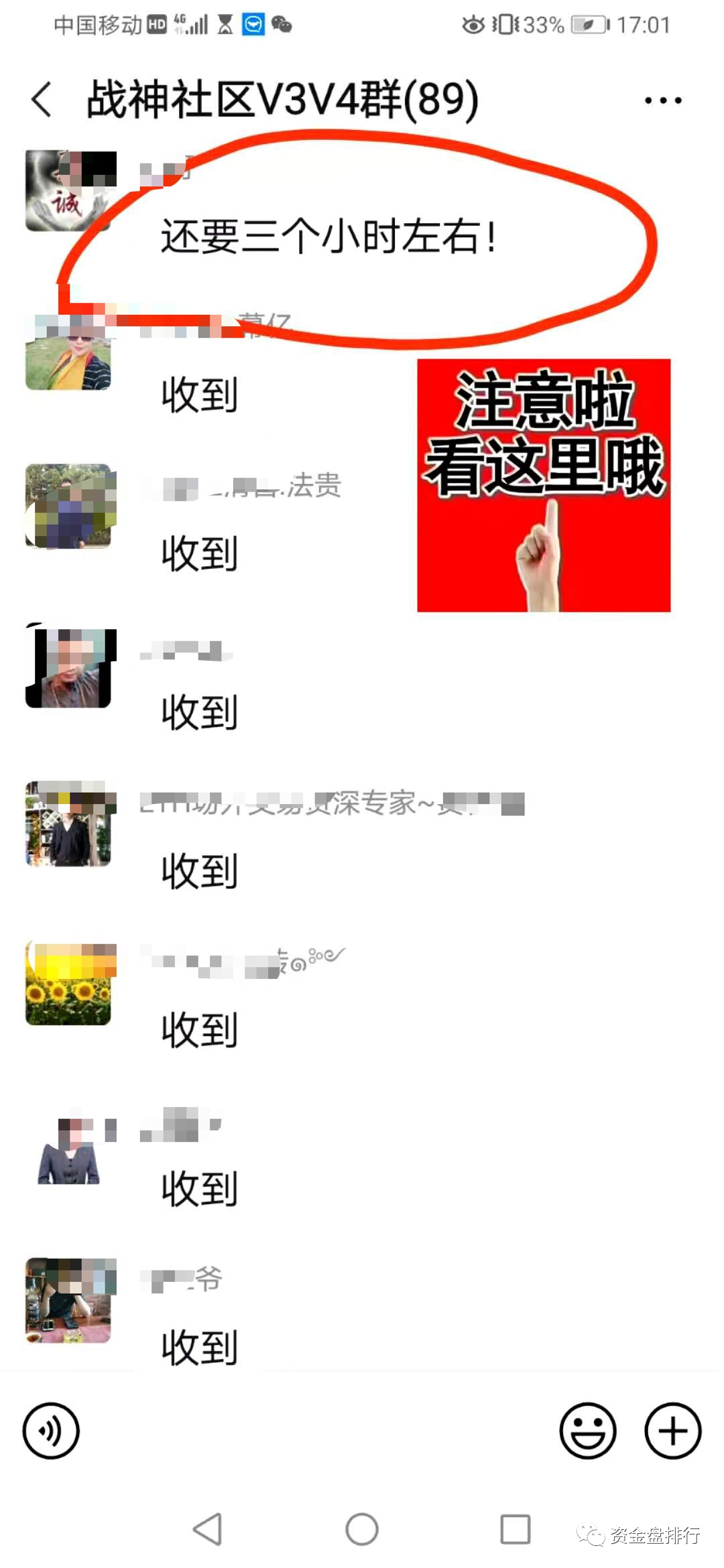Tap the WeChat icon in the status bar

tap(283, 23)
